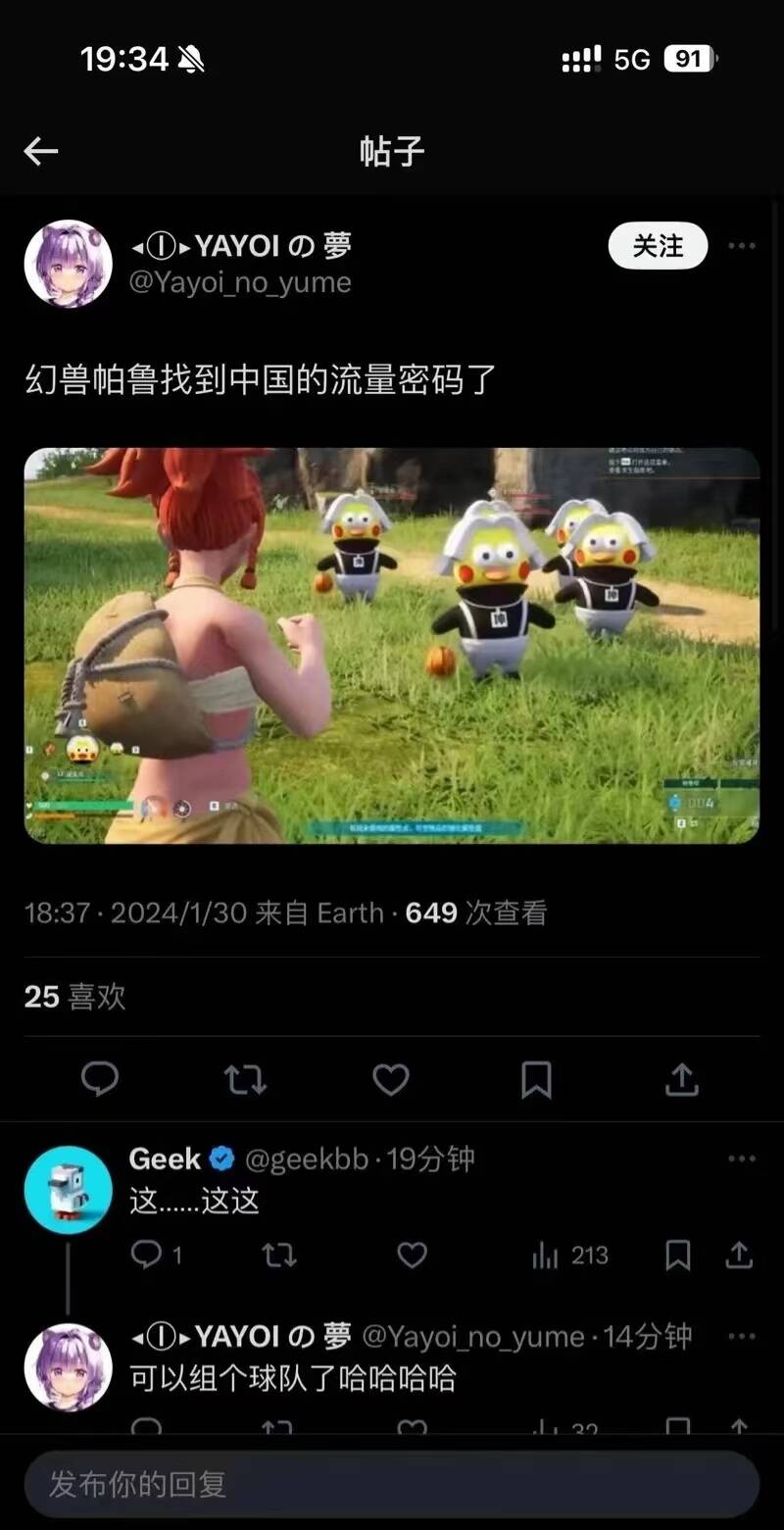
Task: Tap the 发布你的回复 reply field
Action: (391, 1484)
